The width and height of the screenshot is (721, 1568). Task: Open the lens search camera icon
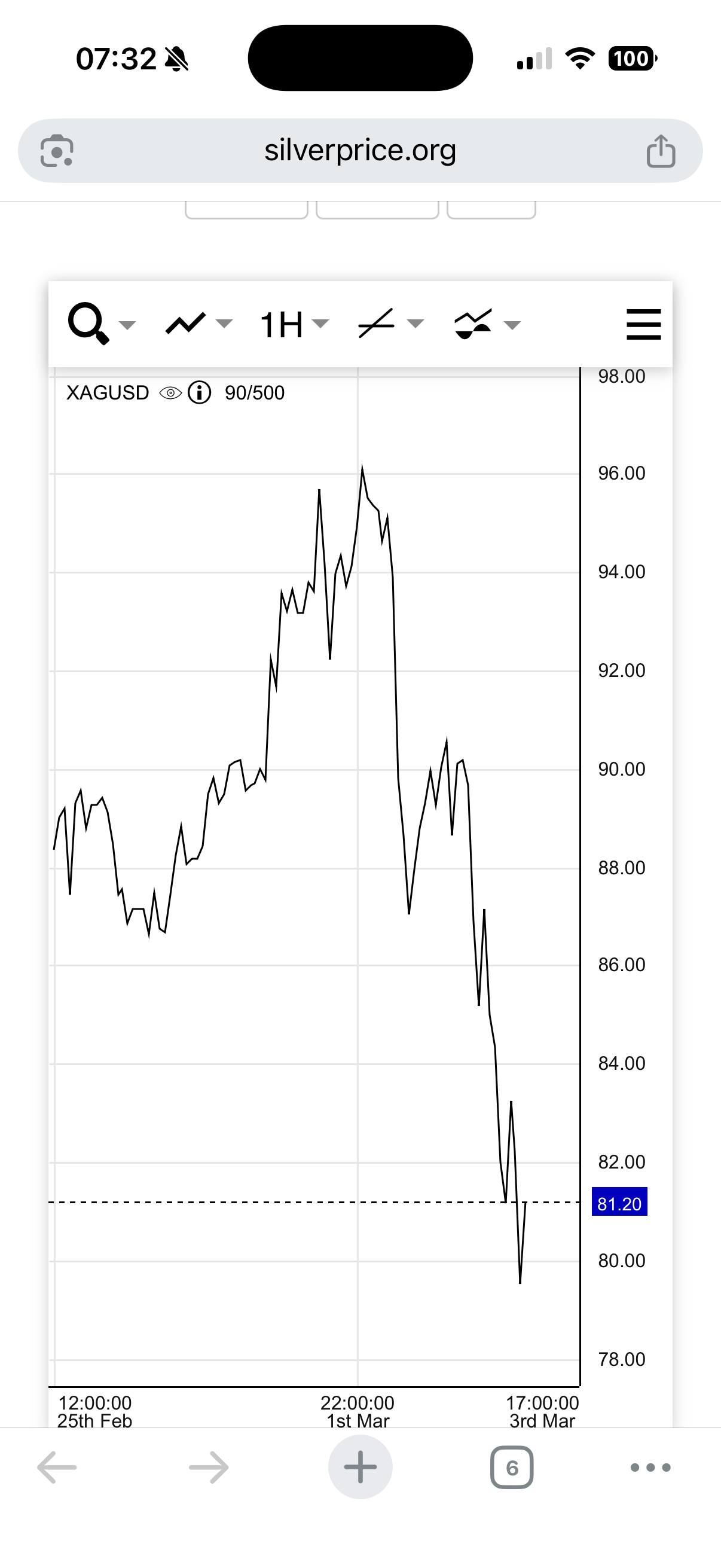coord(57,151)
